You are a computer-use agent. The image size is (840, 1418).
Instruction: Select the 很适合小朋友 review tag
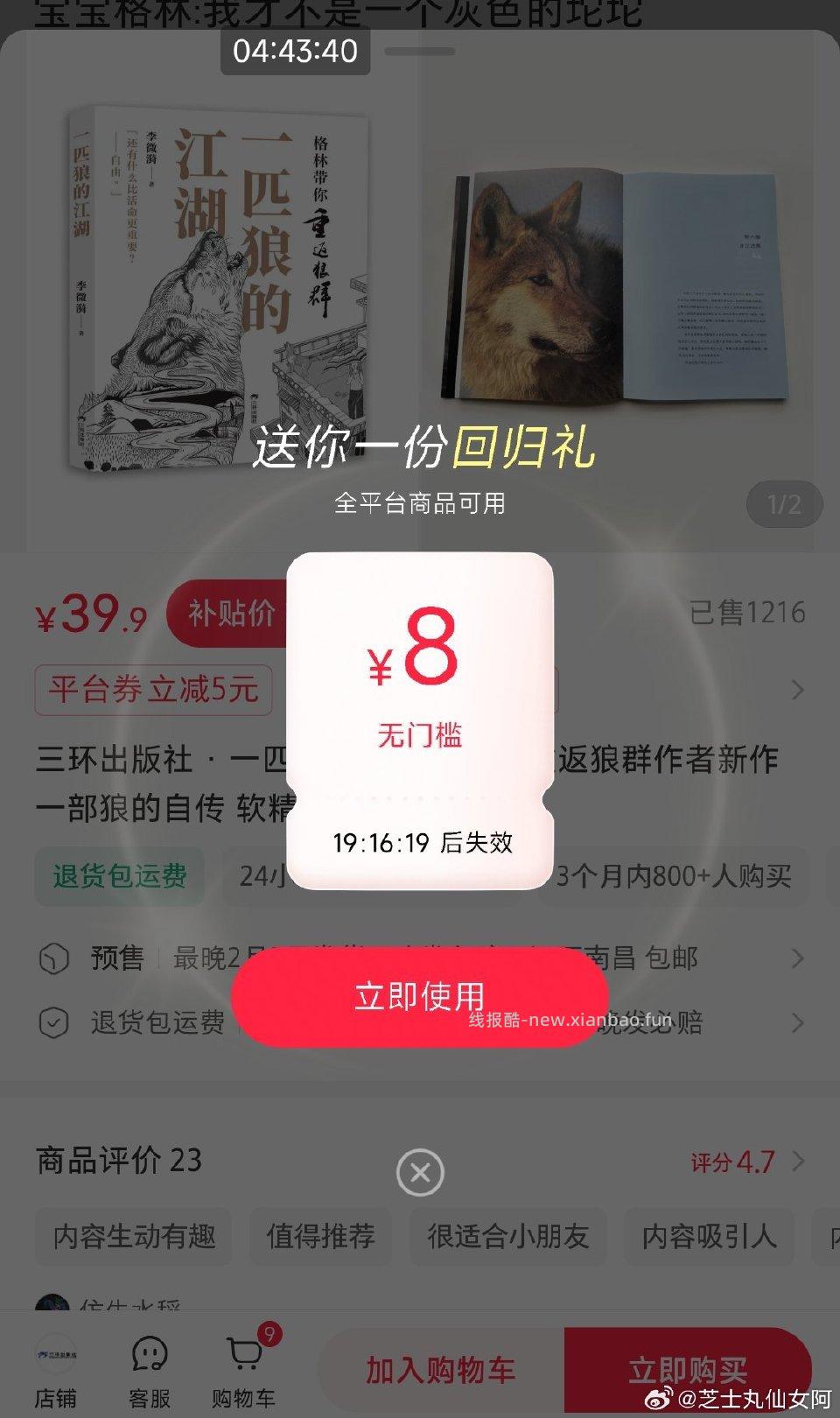(x=507, y=1237)
